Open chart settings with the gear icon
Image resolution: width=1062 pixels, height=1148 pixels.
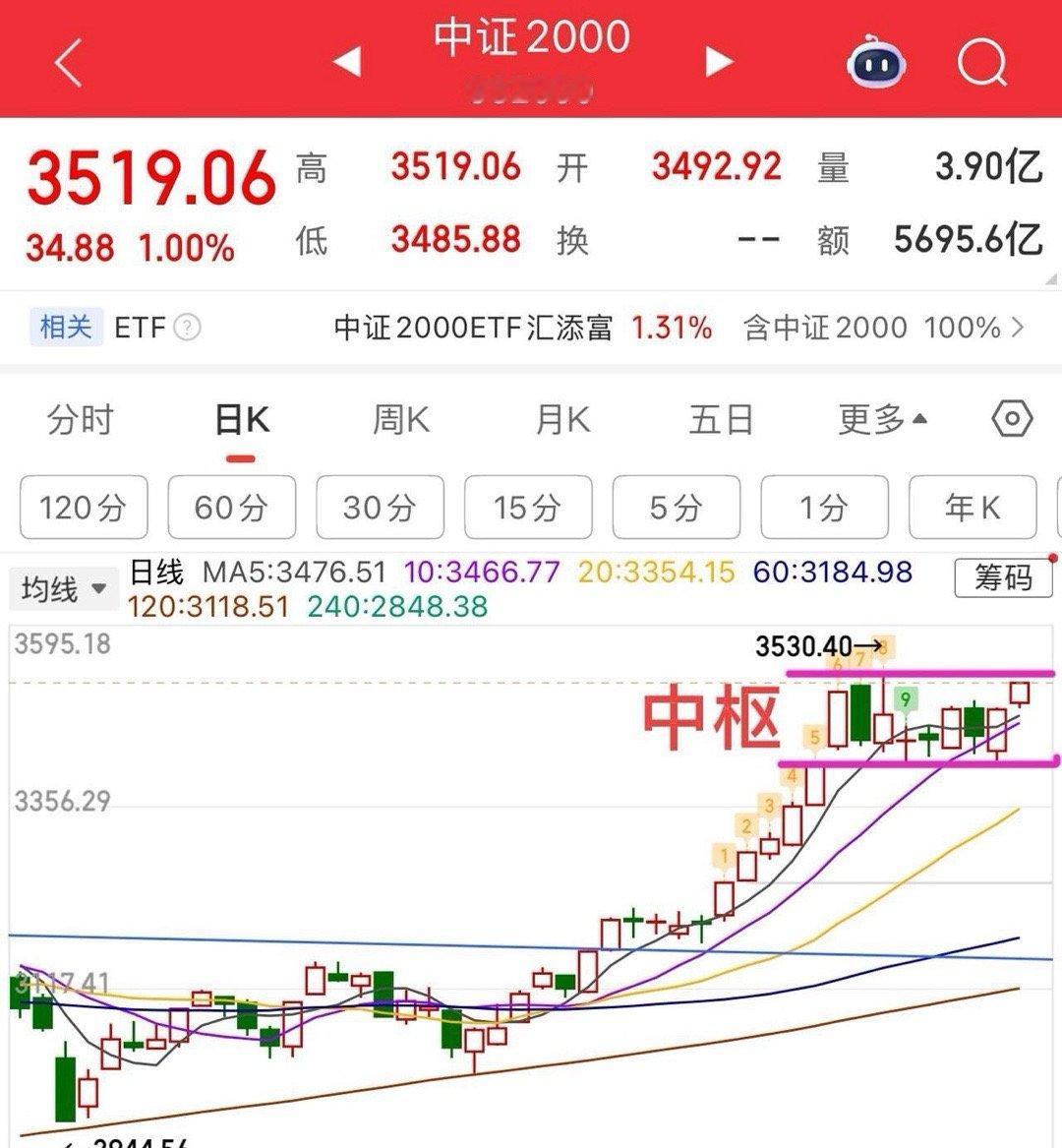coord(1010,420)
